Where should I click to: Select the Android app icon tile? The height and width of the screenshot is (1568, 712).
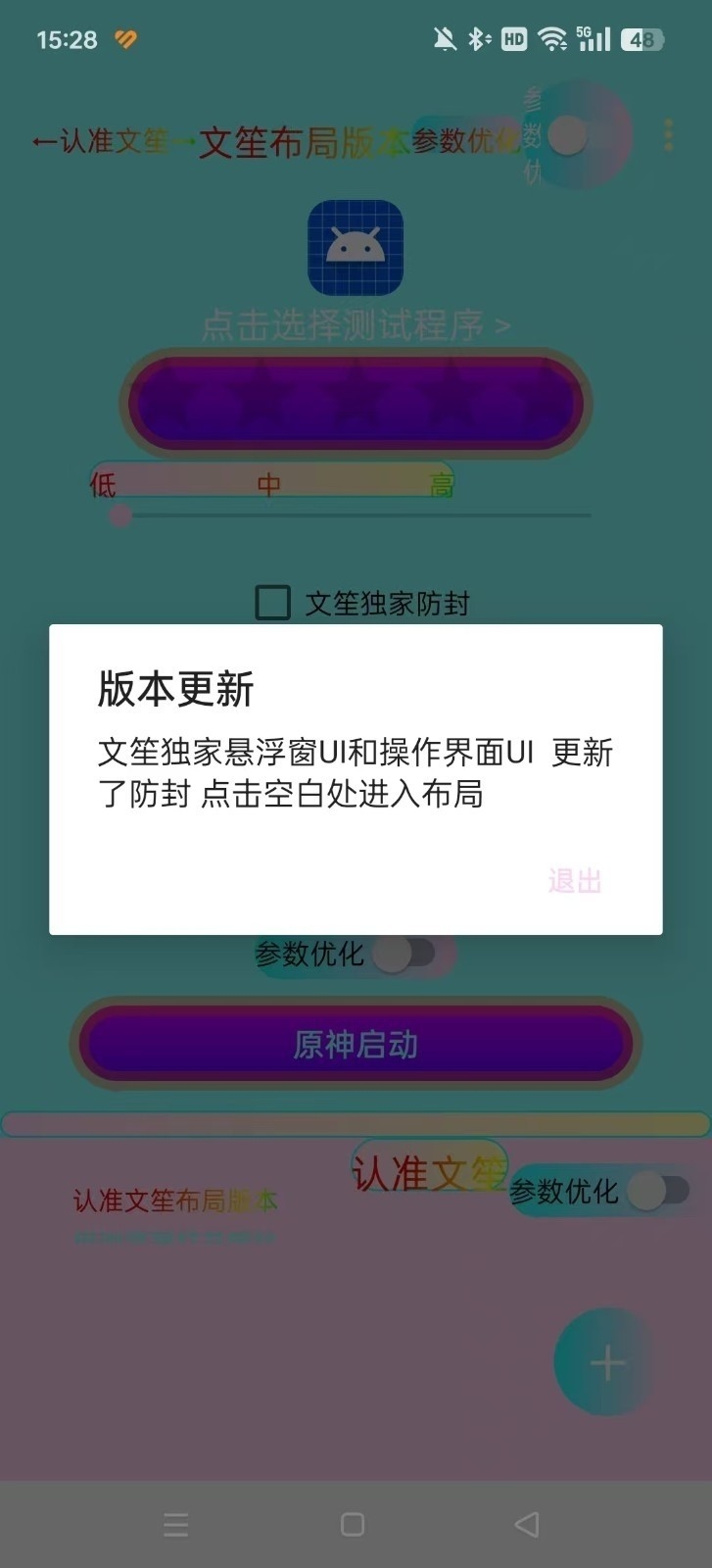[x=356, y=248]
